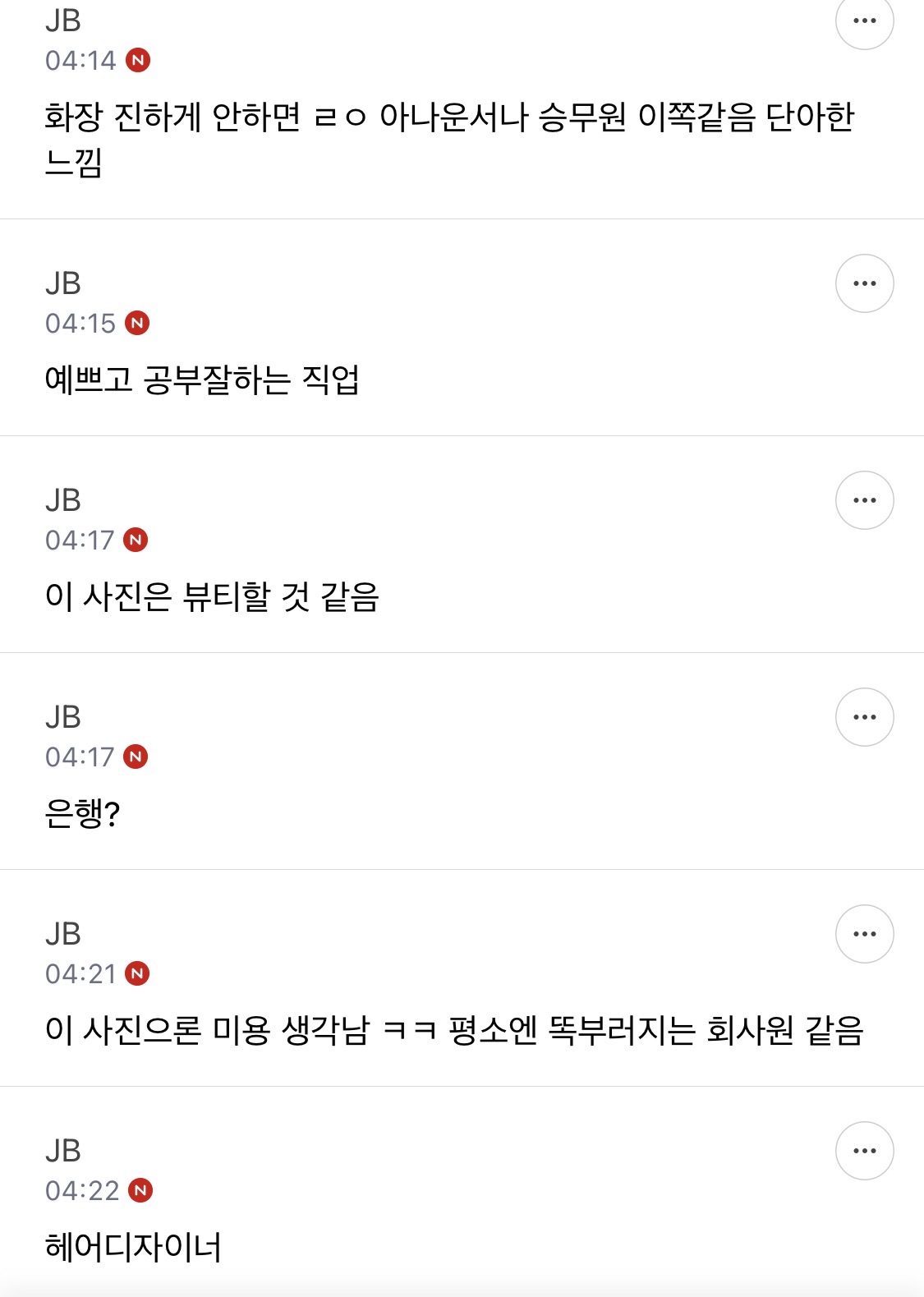Open more options for the 04:14 comment
Screen dimensions: 924x1297
tap(864, 21)
